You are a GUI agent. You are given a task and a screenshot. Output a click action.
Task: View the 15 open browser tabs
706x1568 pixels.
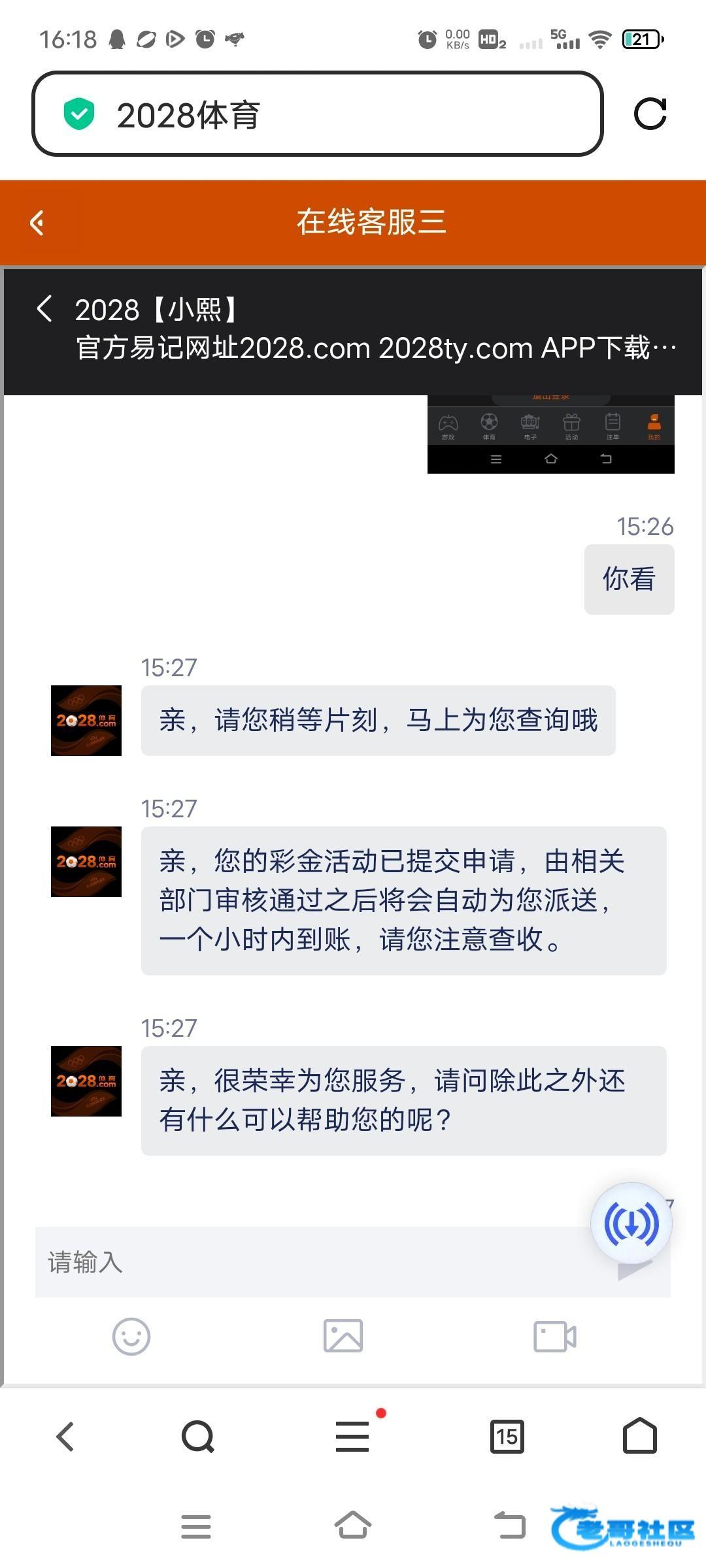(507, 1437)
